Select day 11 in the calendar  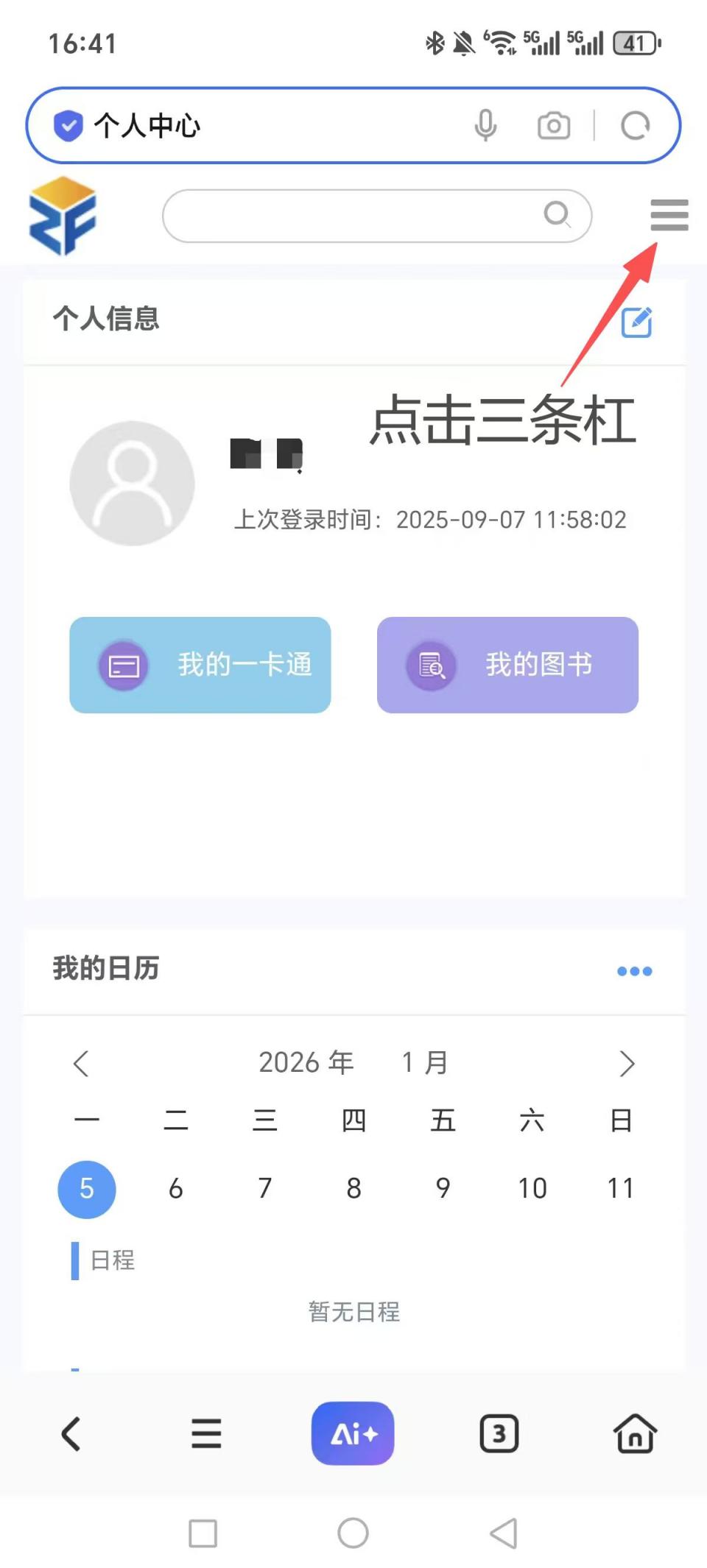pyautogui.click(x=620, y=1188)
